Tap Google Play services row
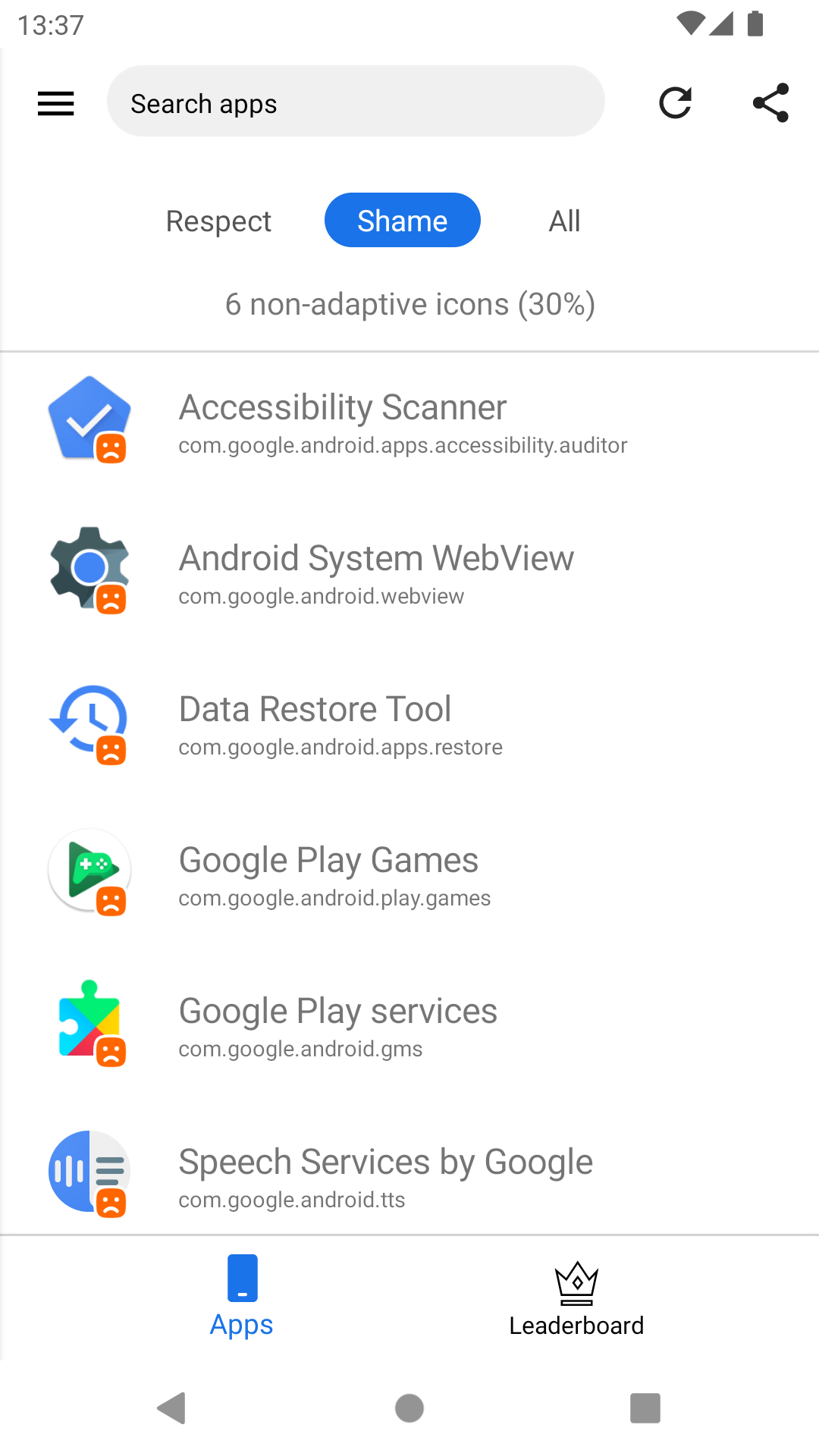819x1456 pixels. 409,1025
